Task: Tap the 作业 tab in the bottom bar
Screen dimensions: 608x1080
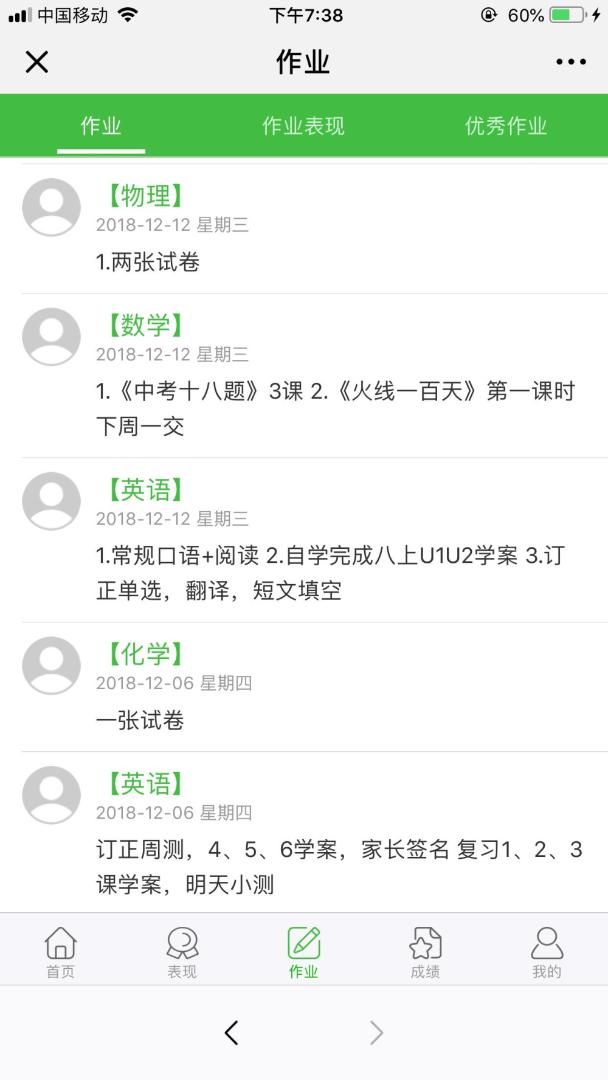Action: pyautogui.click(x=303, y=952)
